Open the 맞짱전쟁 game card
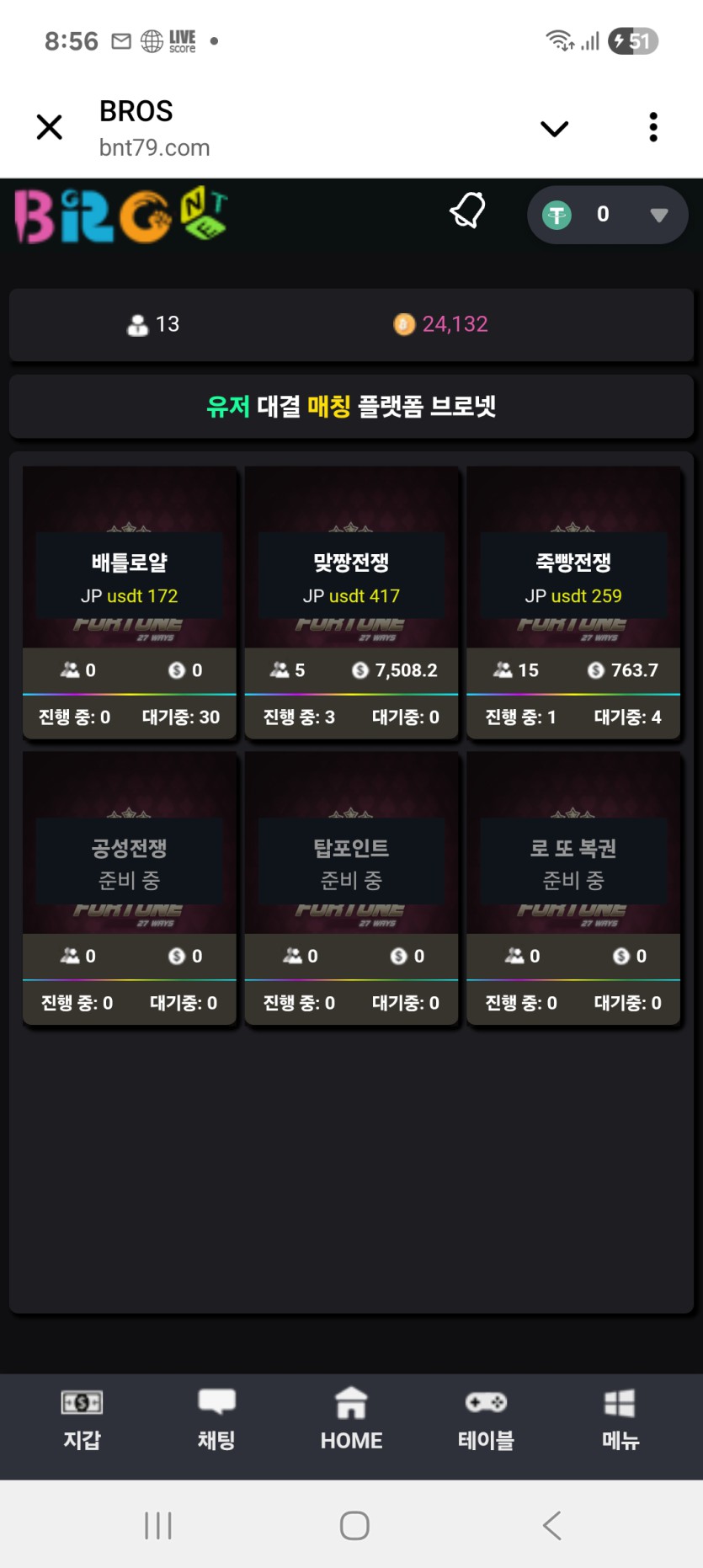This screenshot has height=1568, width=703. pyautogui.click(x=351, y=577)
